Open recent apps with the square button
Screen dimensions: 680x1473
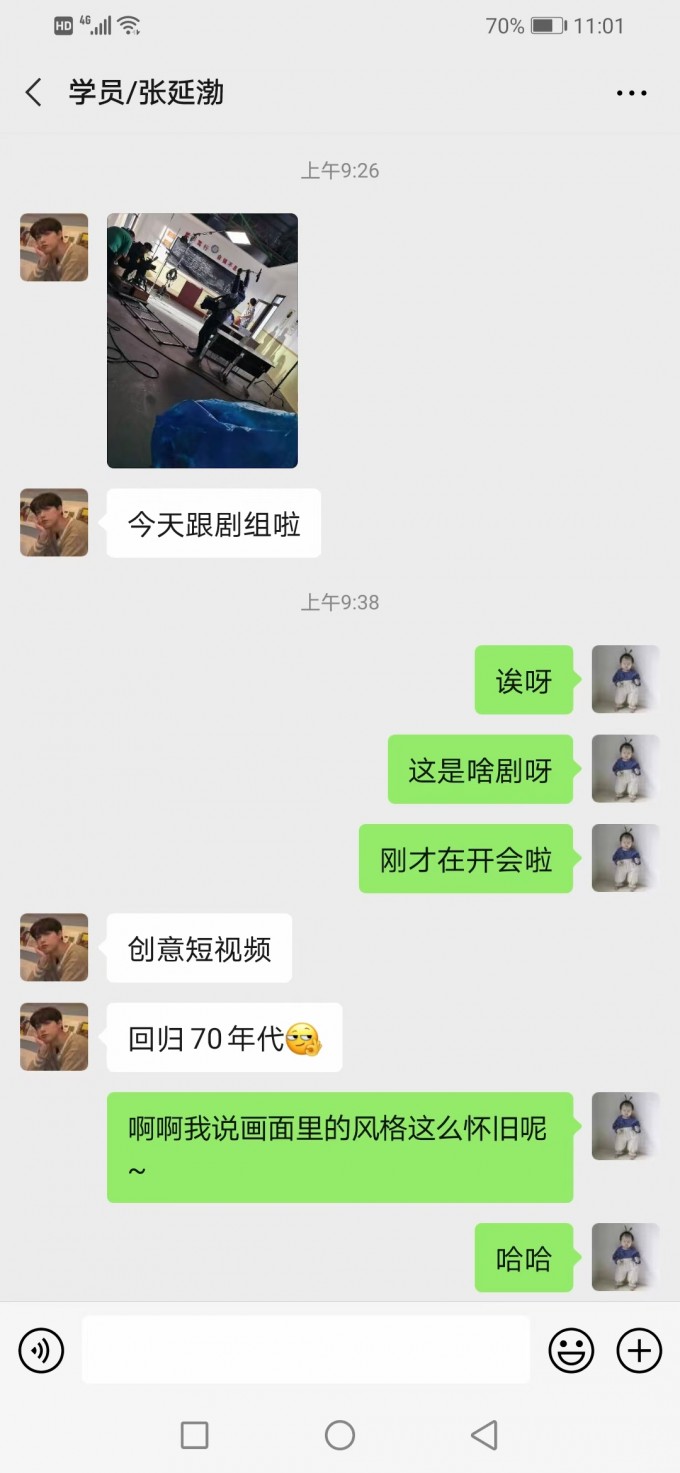(194, 1435)
